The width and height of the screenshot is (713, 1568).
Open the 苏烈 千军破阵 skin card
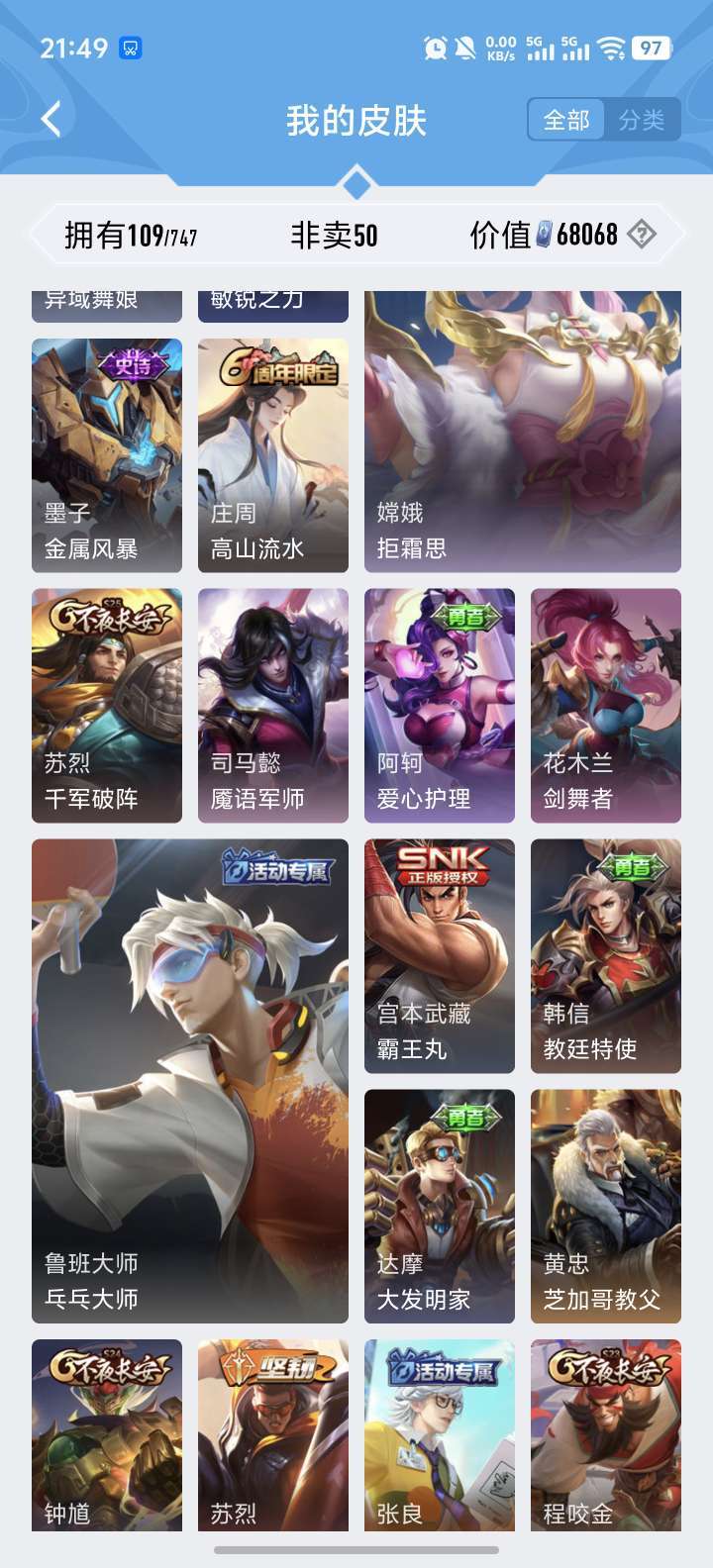[107, 705]
